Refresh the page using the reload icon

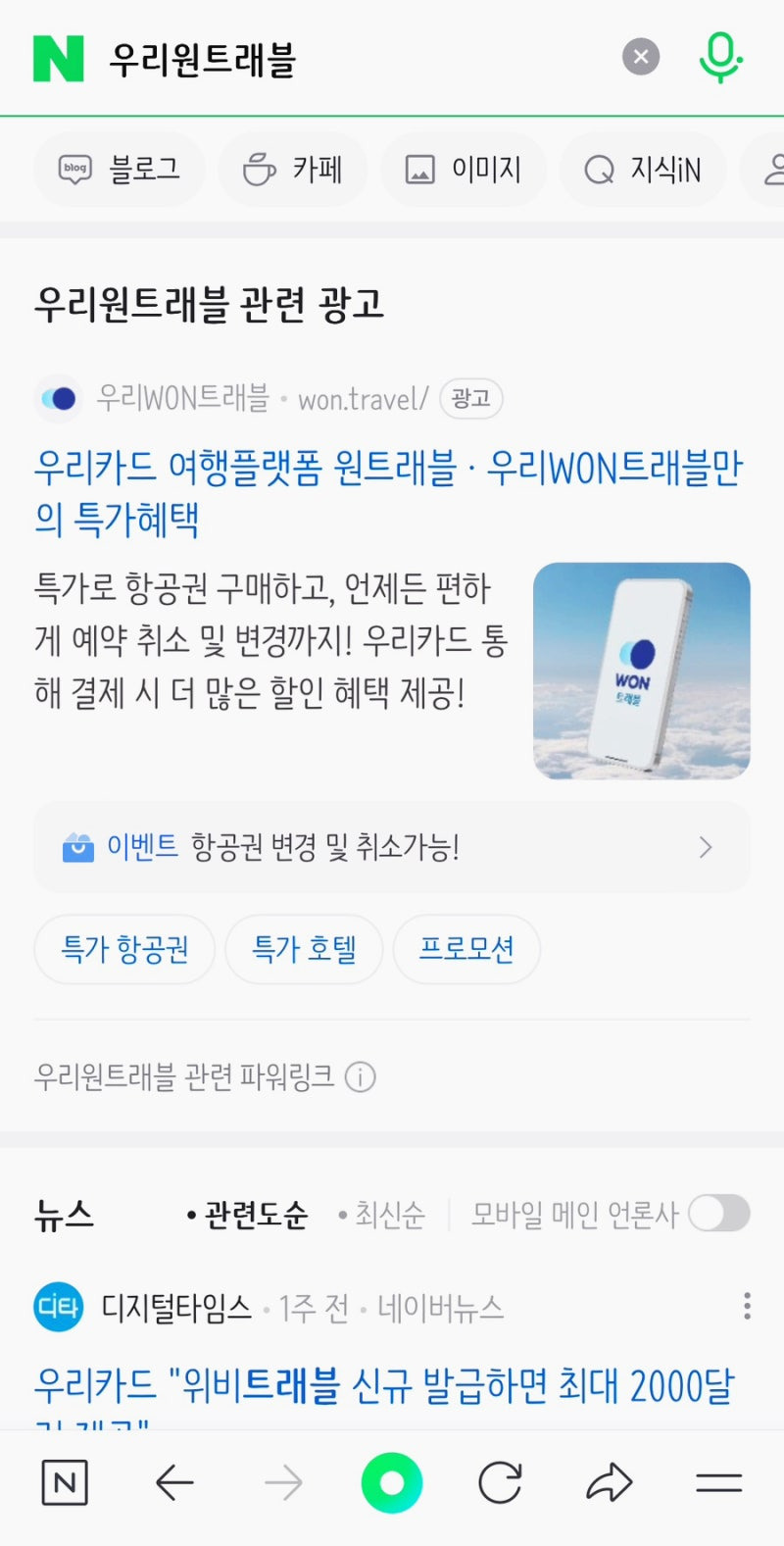tap(500, 1482)
